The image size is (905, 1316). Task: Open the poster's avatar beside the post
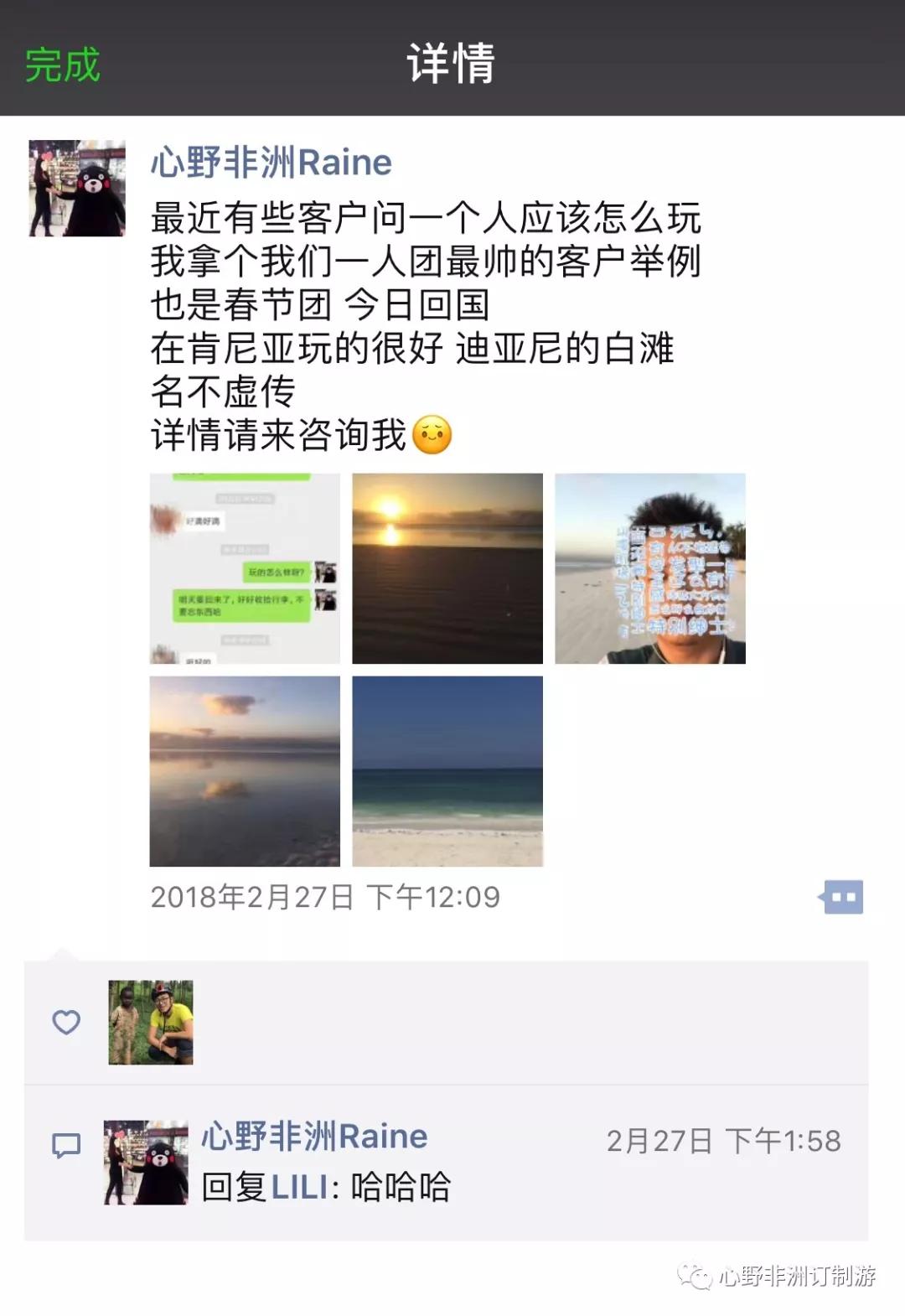click(x=77, y=189)
